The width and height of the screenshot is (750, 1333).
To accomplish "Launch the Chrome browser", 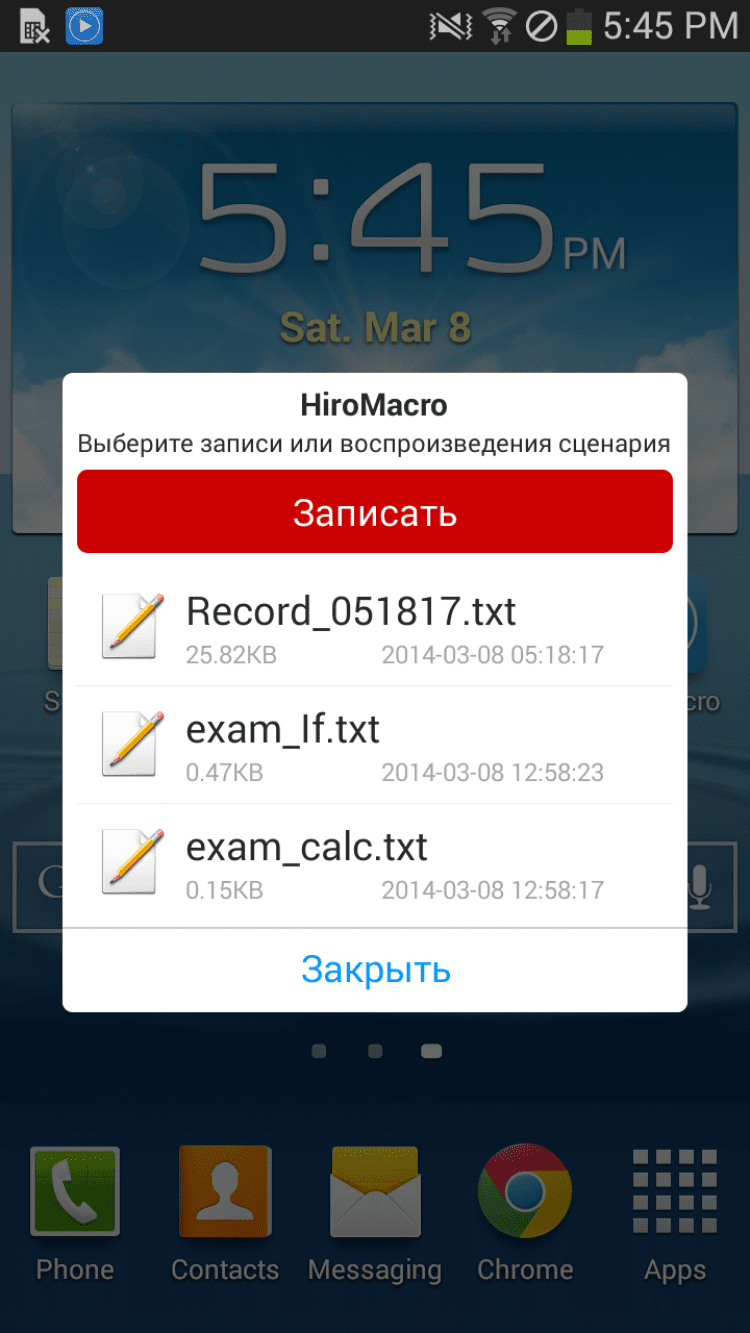I will tap(525, 1212).
